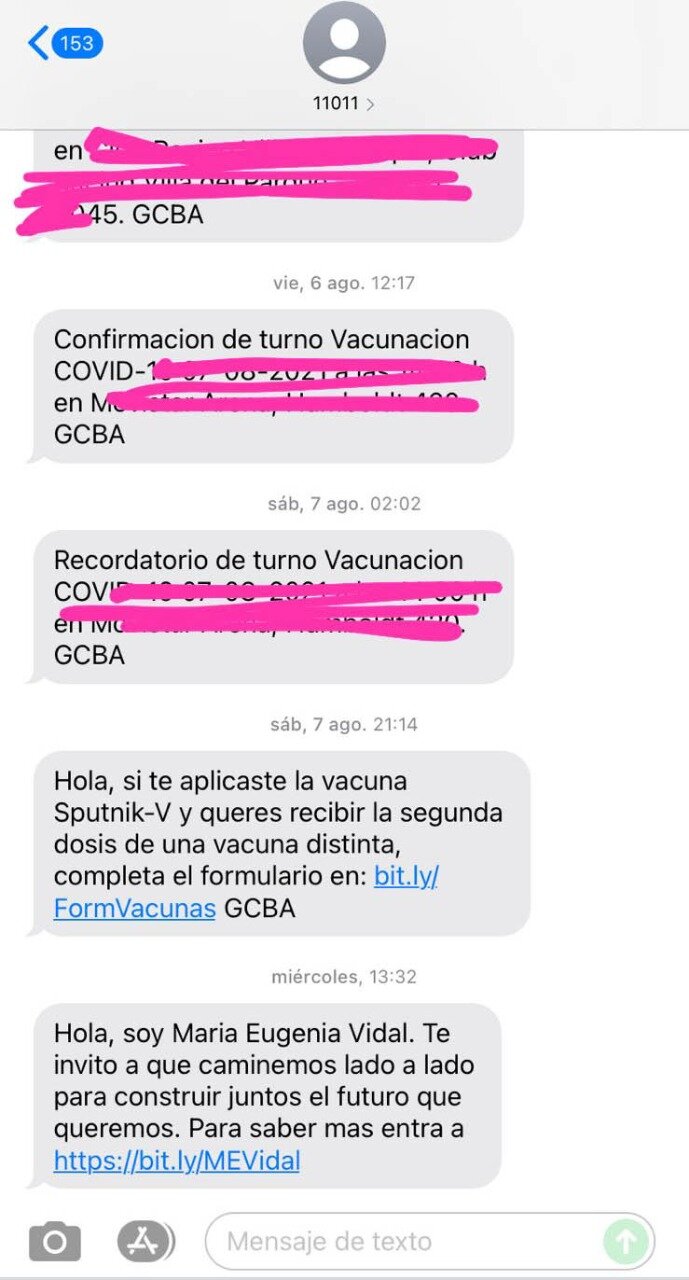689x1280 pixels.
Task: Send the message with the green arrow
Action: [626, 1242]
